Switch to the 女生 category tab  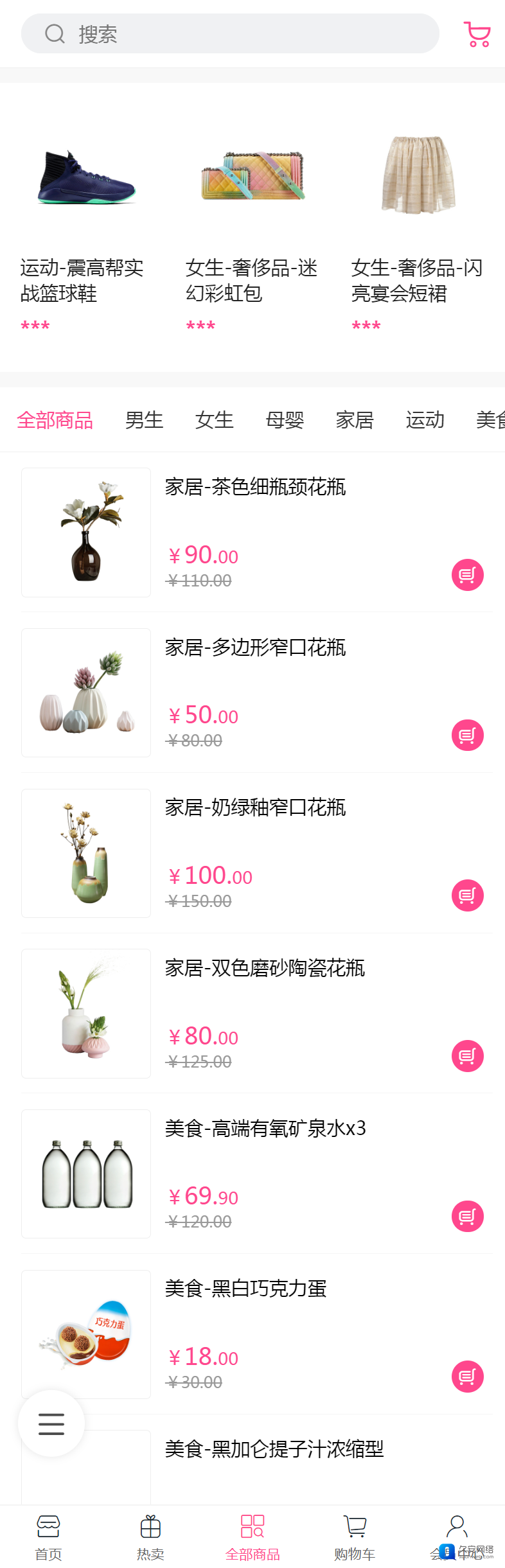click(x=214, y=420)
